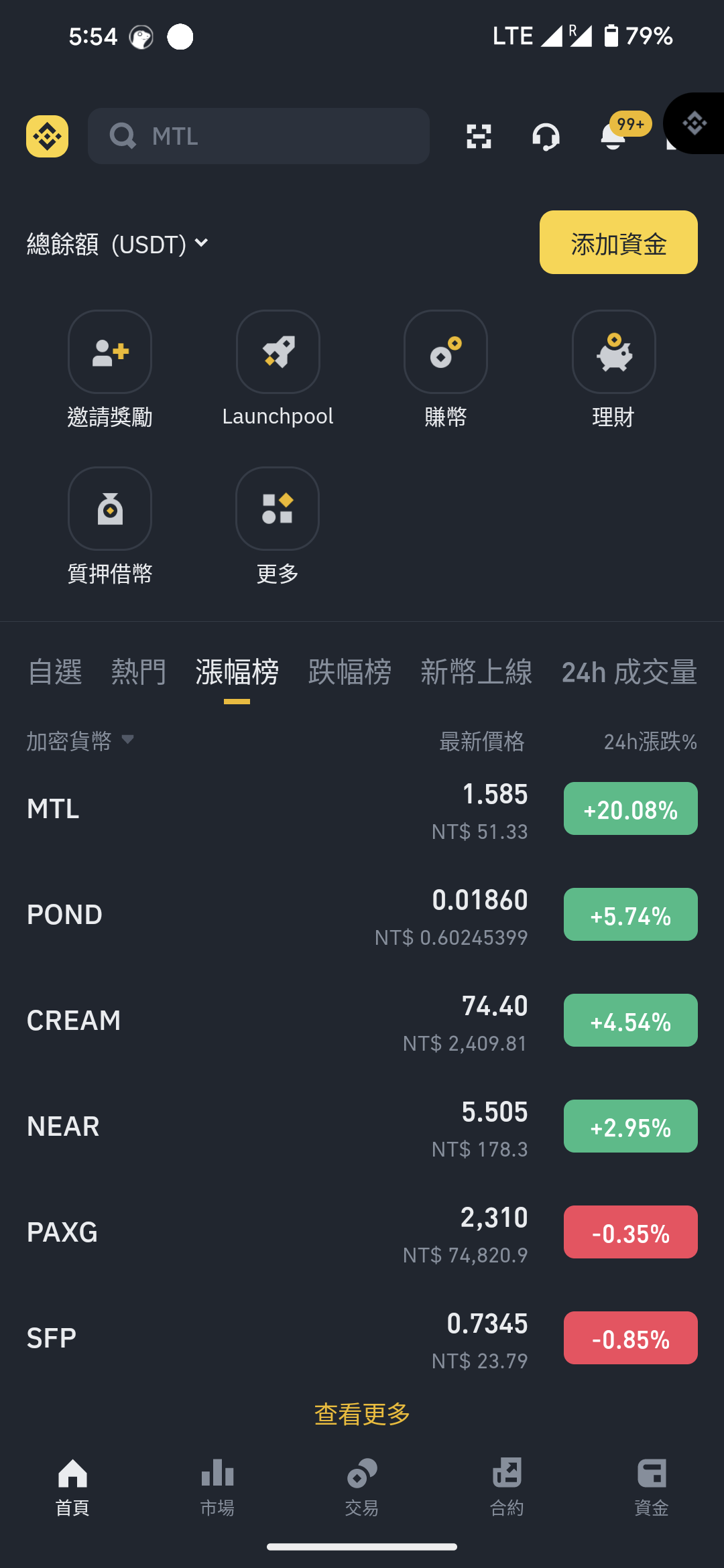Open 理財 shortcut

point(613,370)
